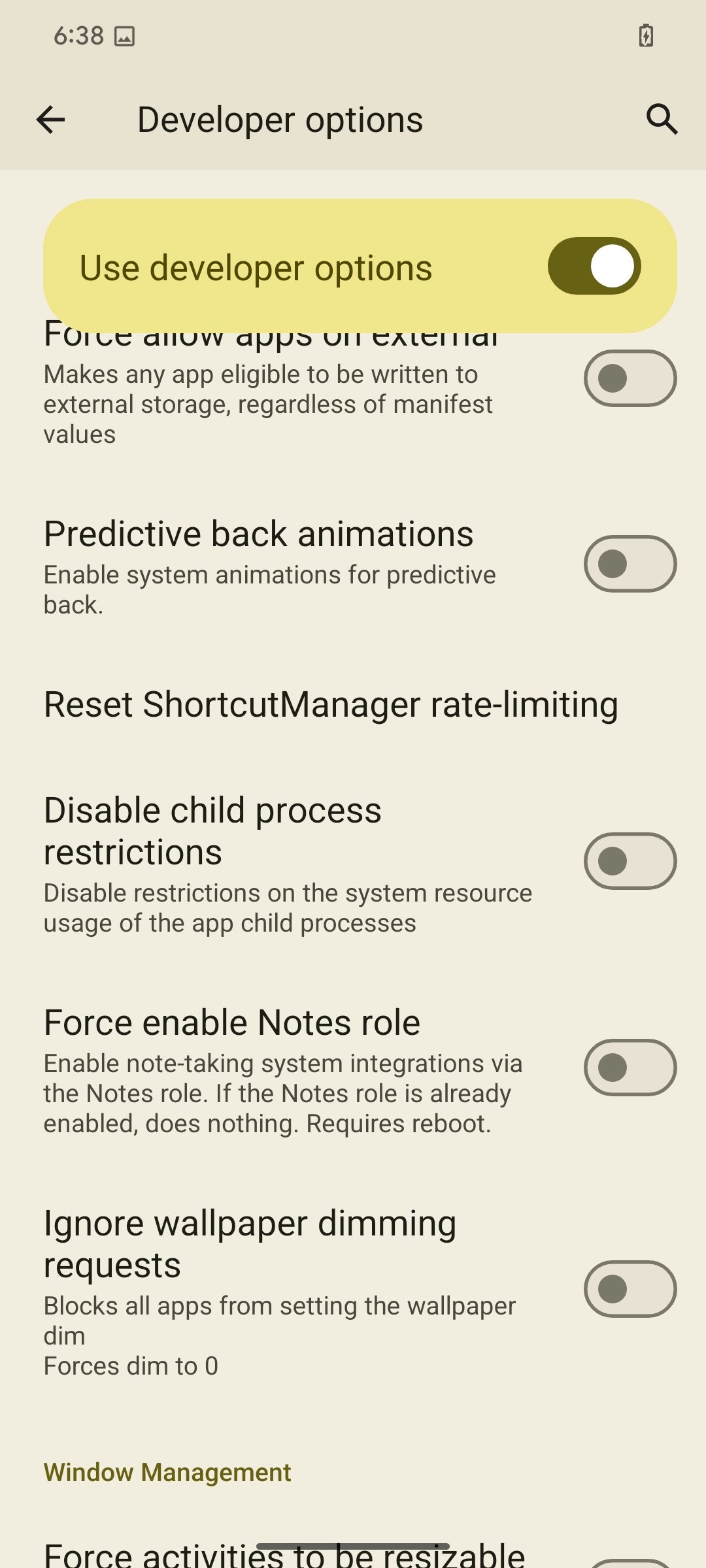Open search in Developer options
Image resolution: width=706 pixels, height=1568 pixels.
point(662,120)
